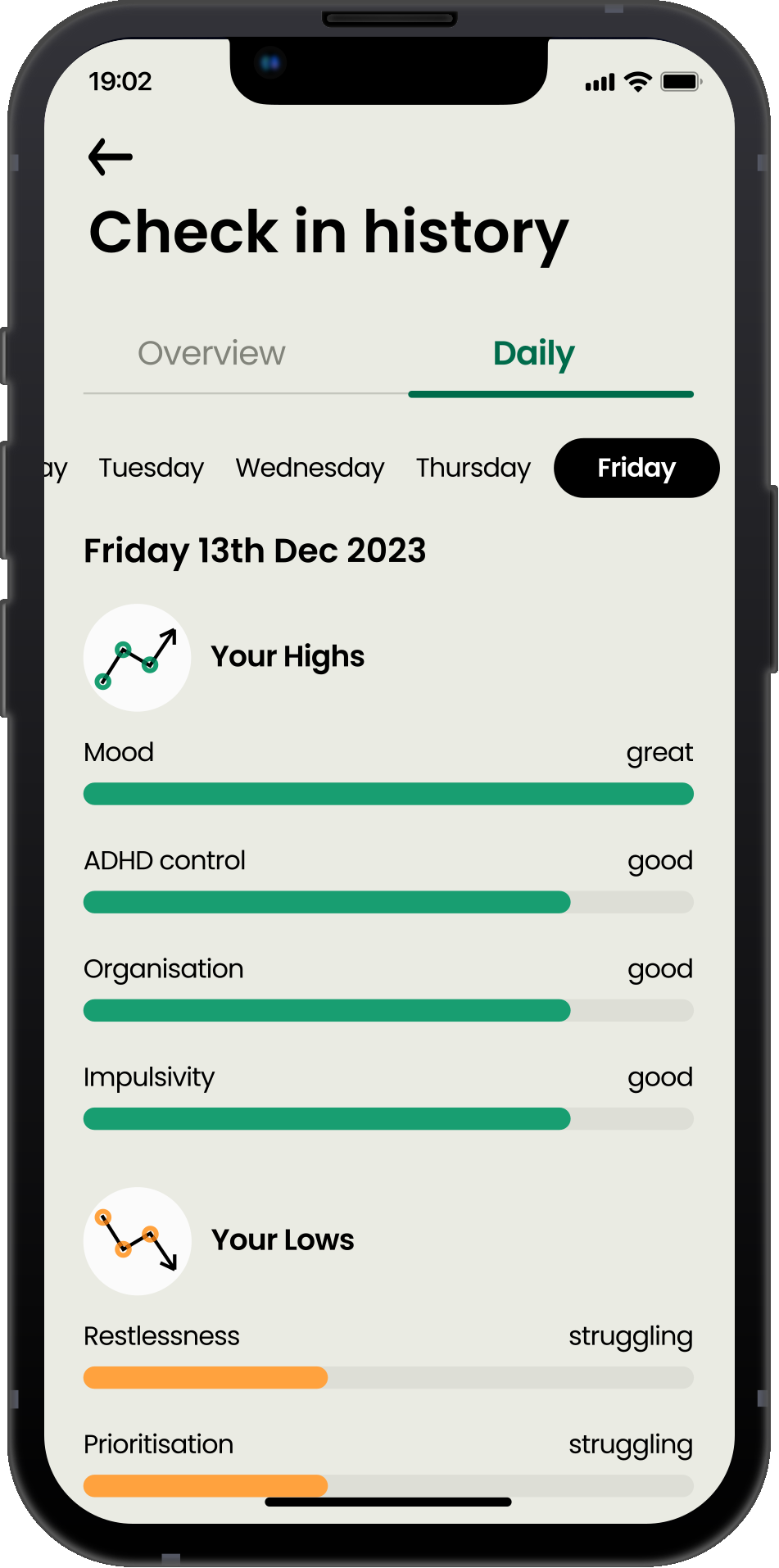Switch to the Overview tab
This screenshot has height=1568, width=779.
click(x=211, y=354)
